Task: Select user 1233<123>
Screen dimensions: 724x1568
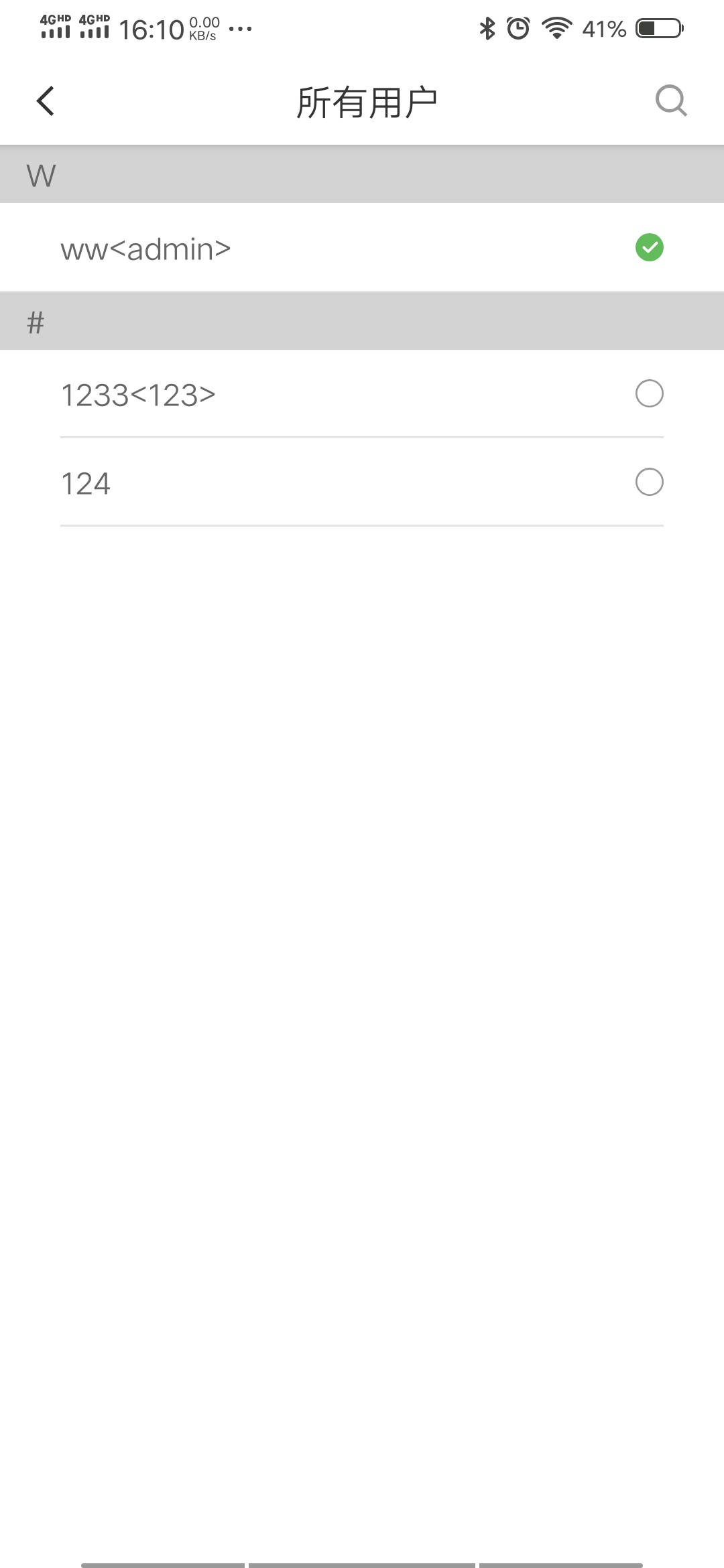Action: coord(649,393)
